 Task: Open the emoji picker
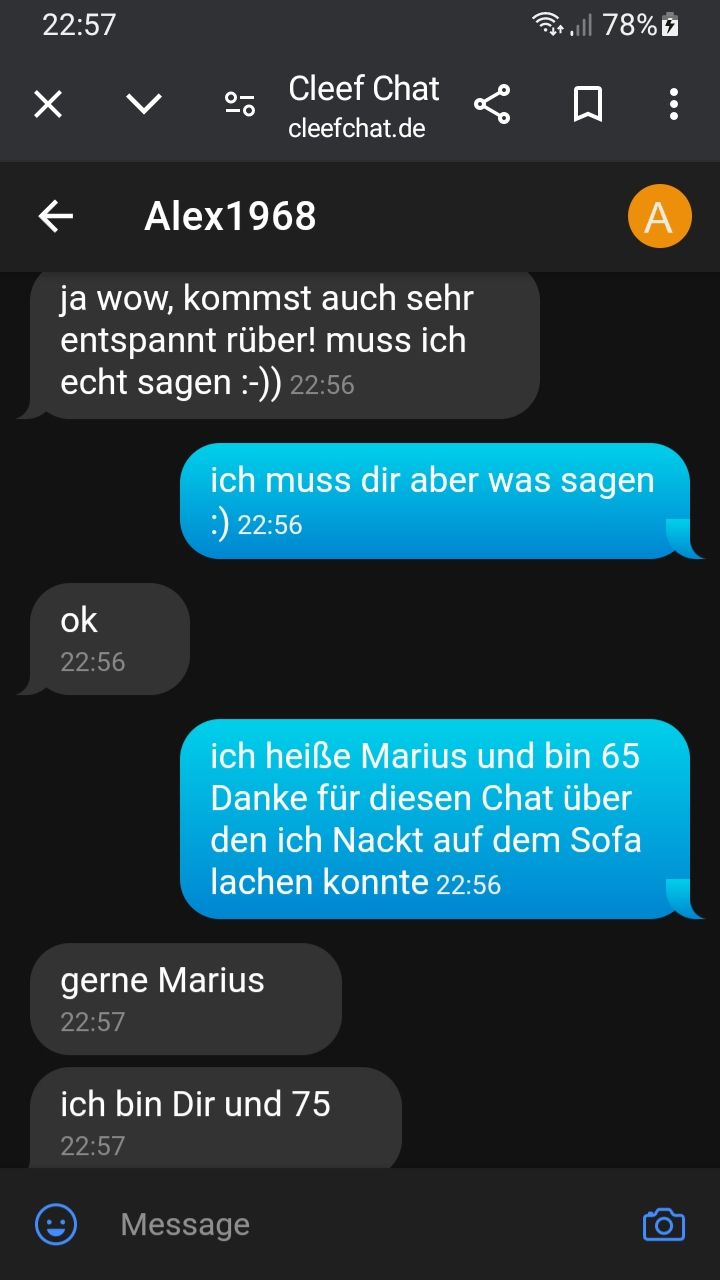[x=56, y=1224]
